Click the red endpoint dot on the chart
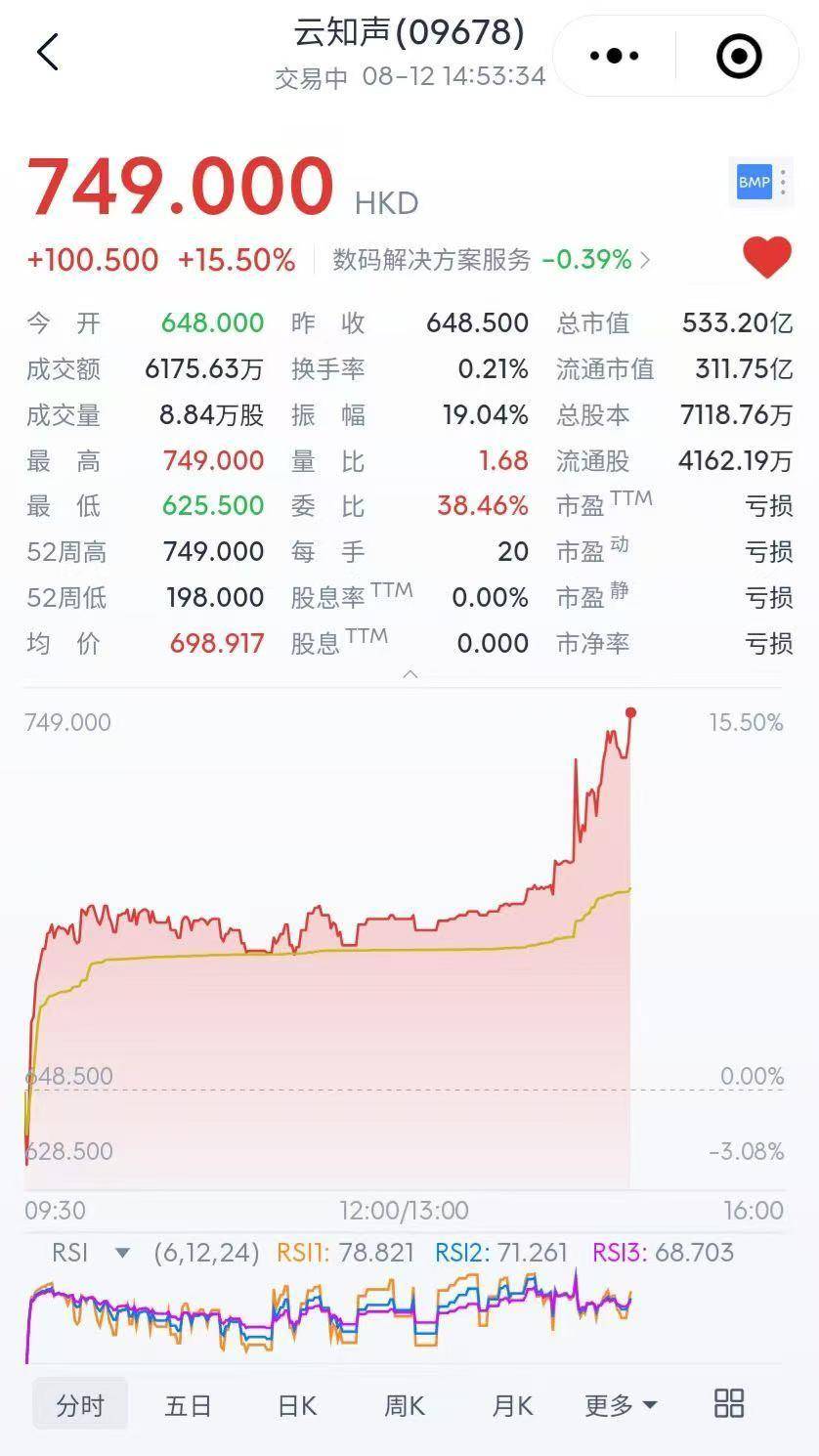The width and height of the screenshot is (819, 1456). [x=631, y=714]
